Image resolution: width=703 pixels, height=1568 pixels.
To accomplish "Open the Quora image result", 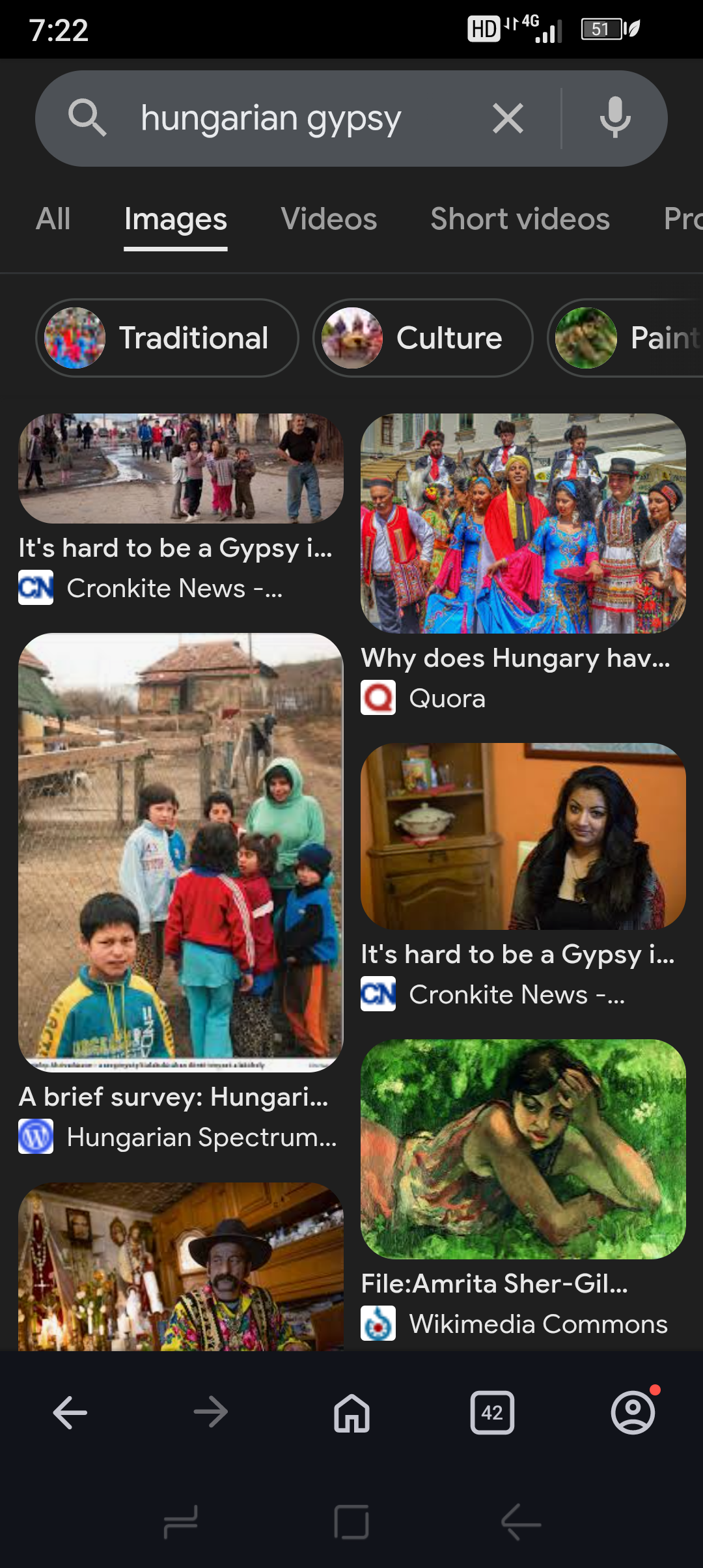I will pos(523,524).
